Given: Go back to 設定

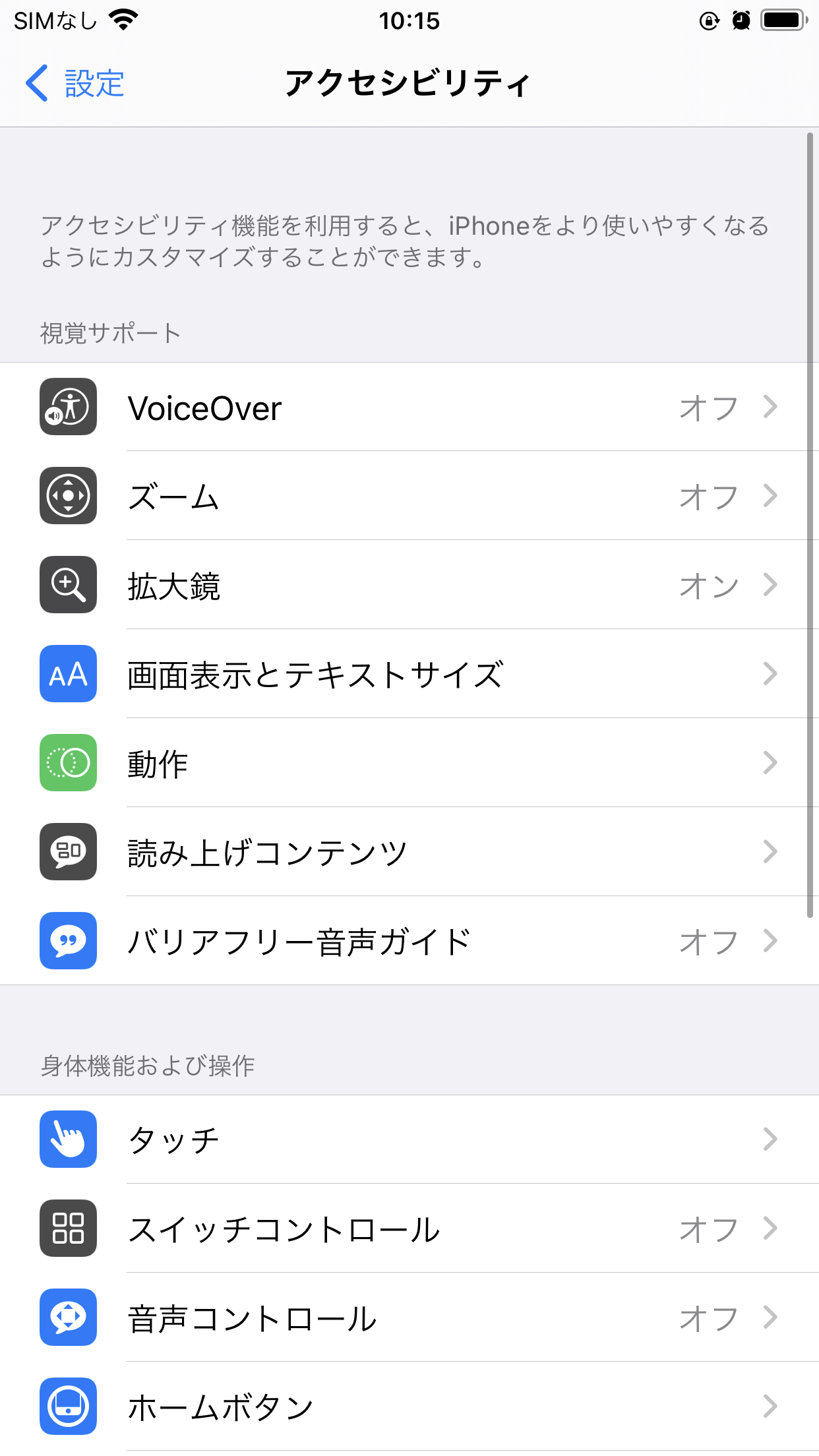Looking at the screenshot, I should [x=75, y=84].
